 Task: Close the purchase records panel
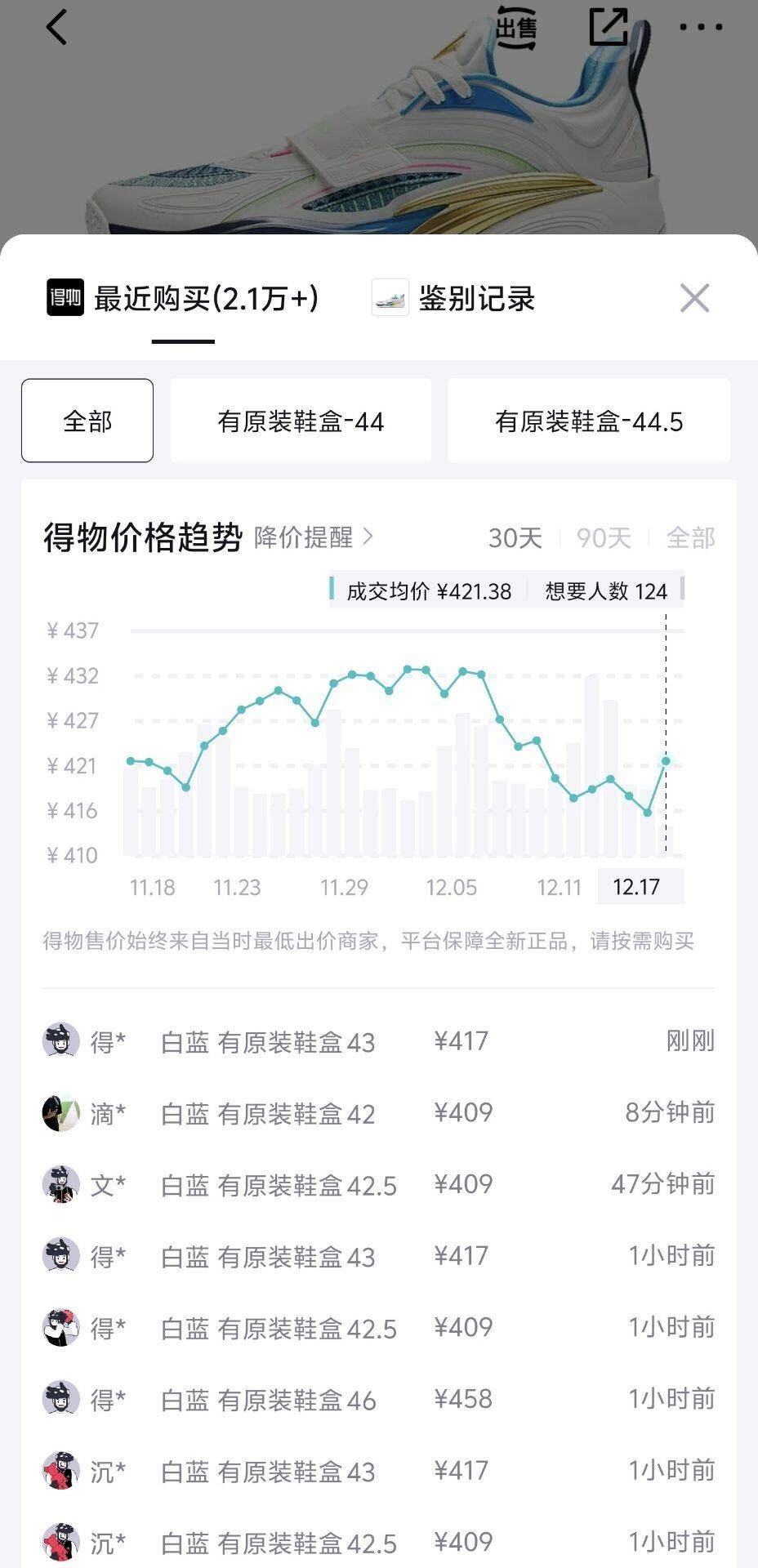point(694,299)
